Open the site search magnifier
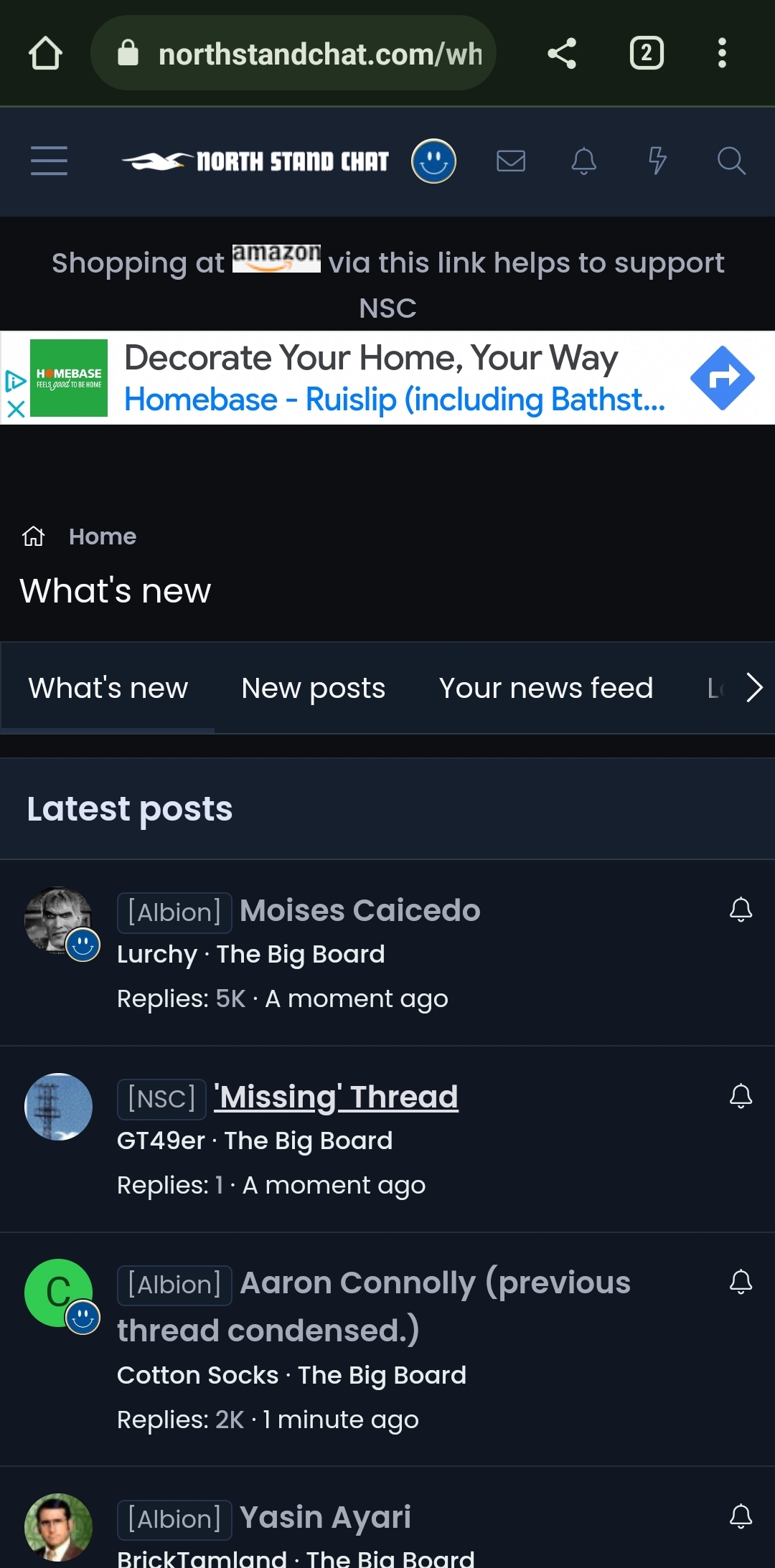 click(x=731, y=161)
